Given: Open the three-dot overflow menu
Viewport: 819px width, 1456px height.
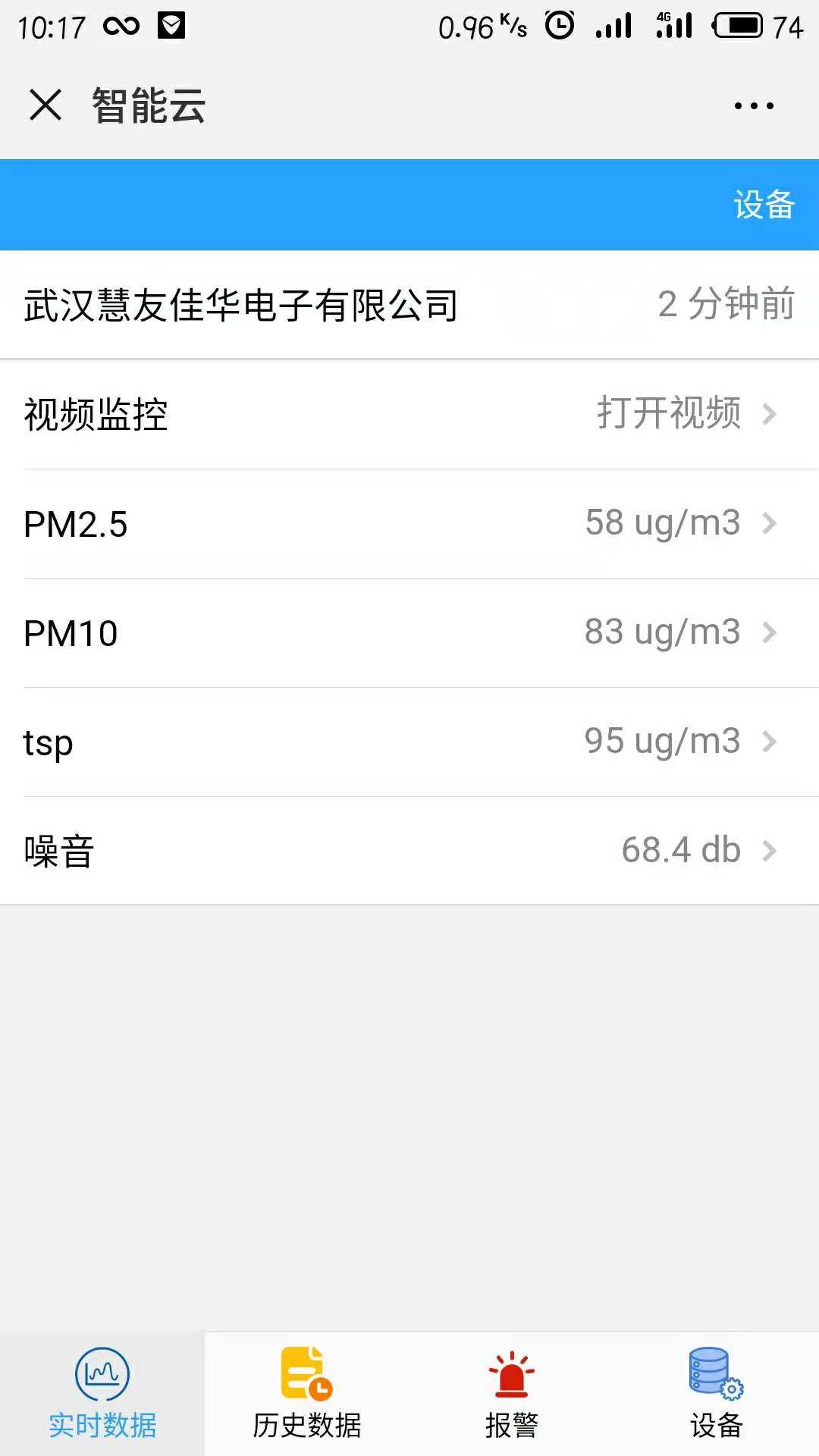Looking at the screenshot, I should tap(754, 105).
